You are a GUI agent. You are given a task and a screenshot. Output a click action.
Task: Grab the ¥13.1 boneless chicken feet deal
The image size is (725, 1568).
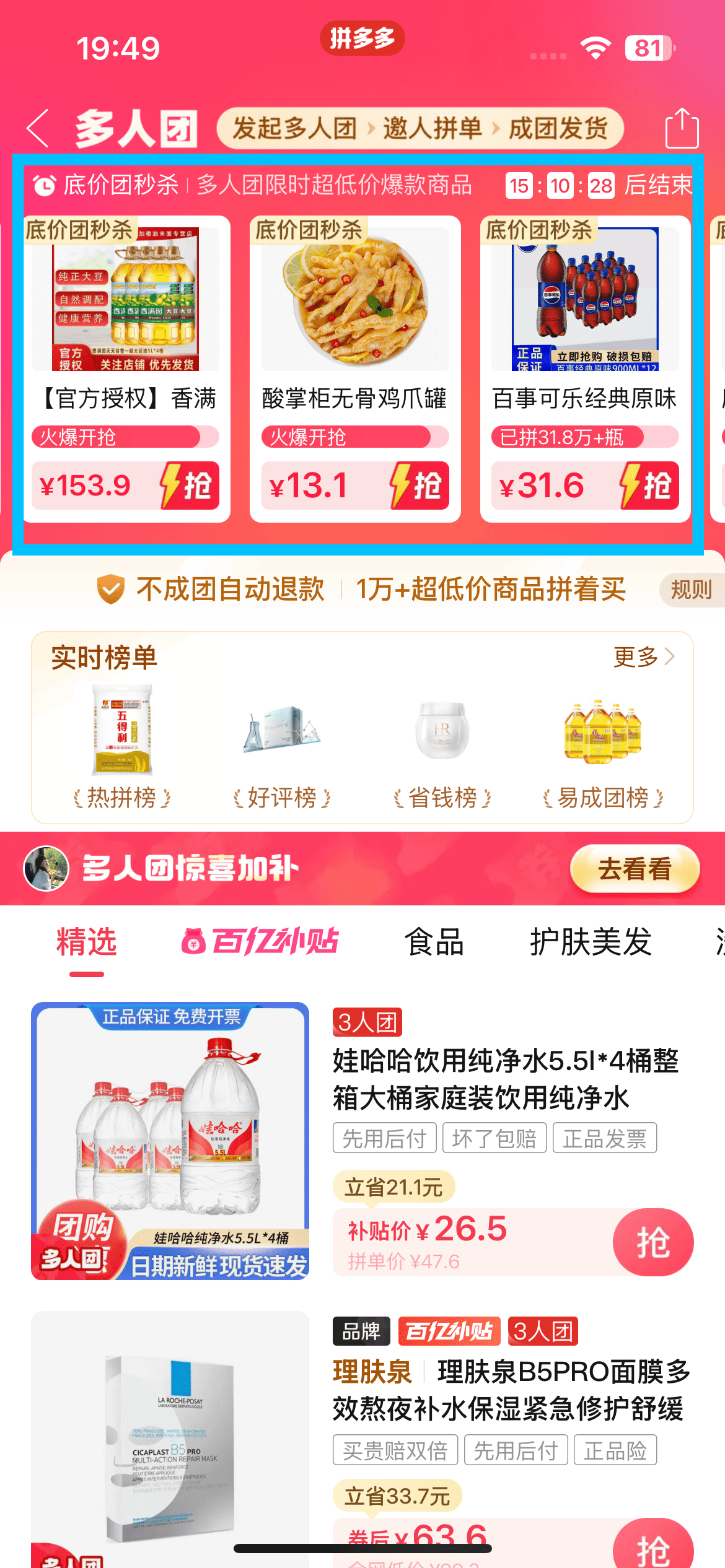click(x=418, y=486)
